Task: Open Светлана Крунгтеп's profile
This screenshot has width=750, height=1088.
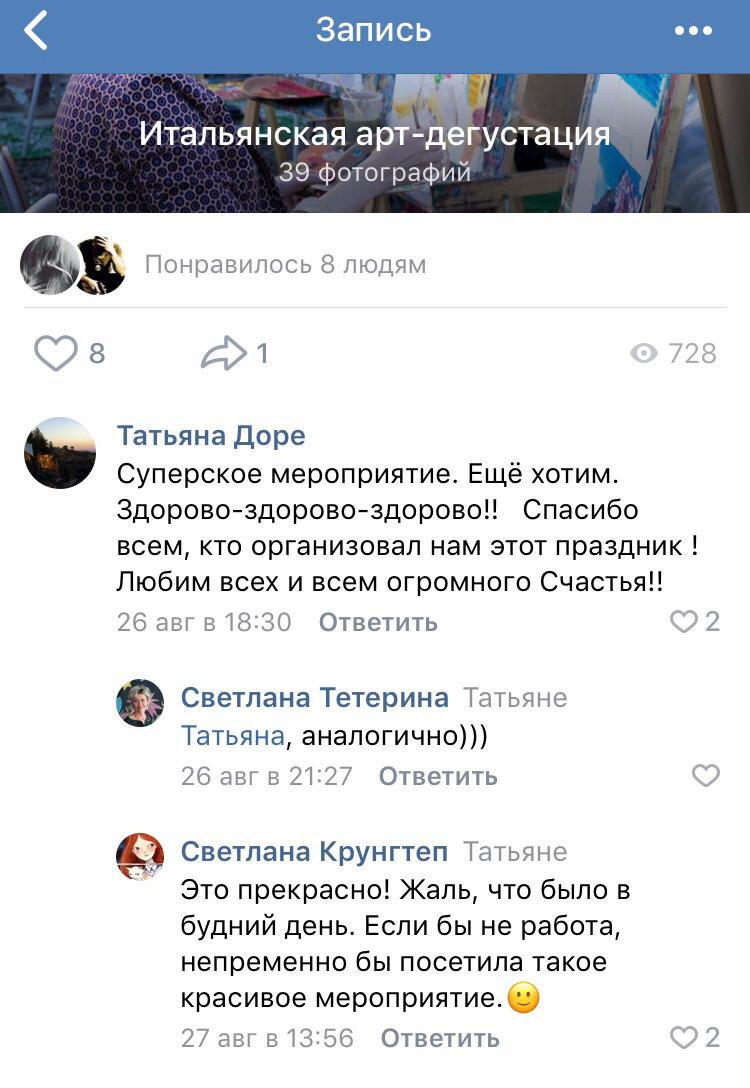Action: (314, 851)
